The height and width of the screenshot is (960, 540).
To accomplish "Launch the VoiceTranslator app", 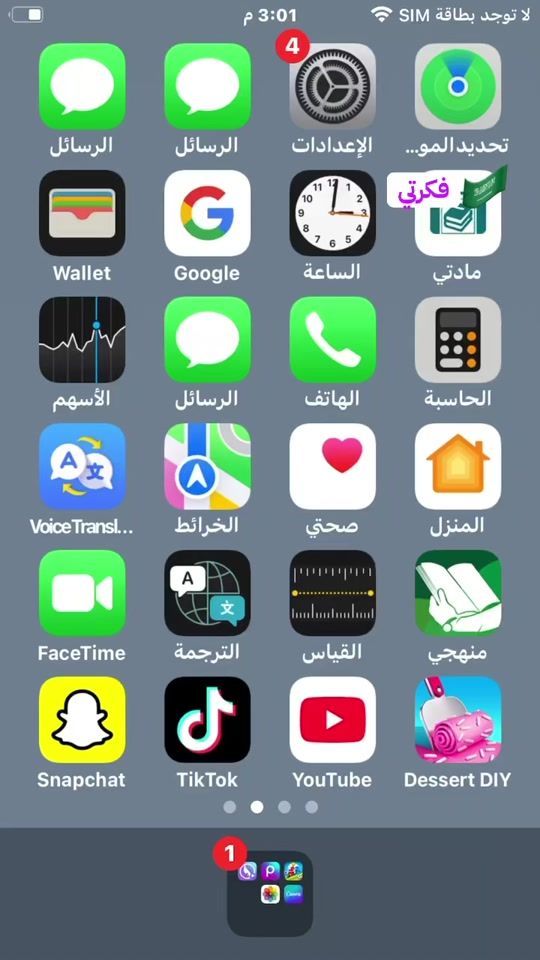I will pos(82,467).
